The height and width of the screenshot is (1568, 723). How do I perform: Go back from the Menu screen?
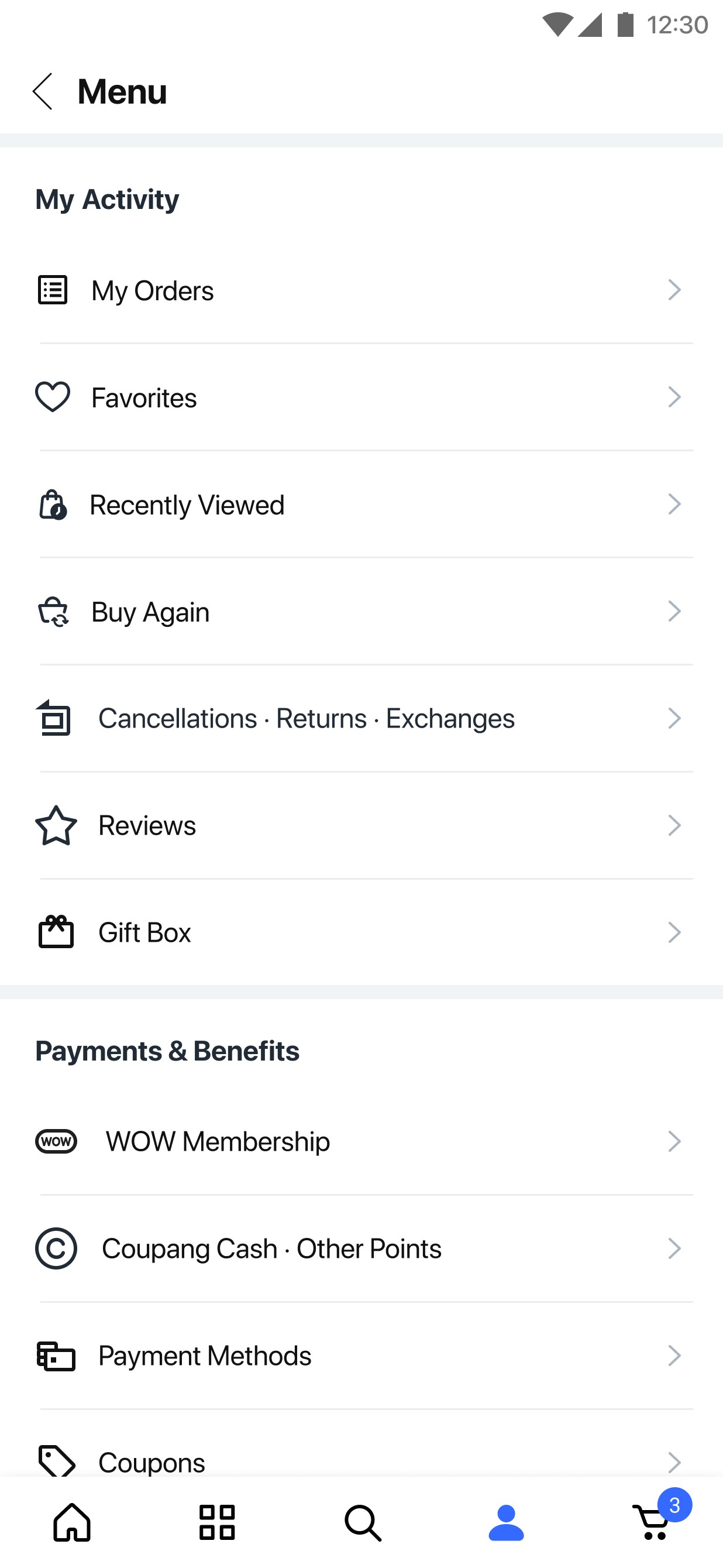click(x=43, y=91)
